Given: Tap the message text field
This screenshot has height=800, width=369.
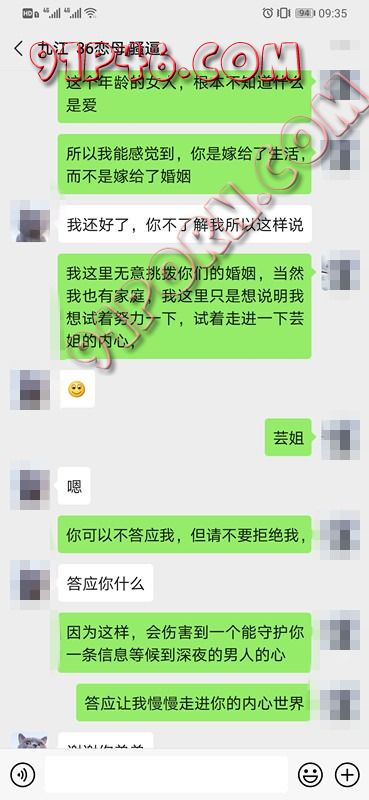Looking at the screenshot, I should tap(167, 775).
